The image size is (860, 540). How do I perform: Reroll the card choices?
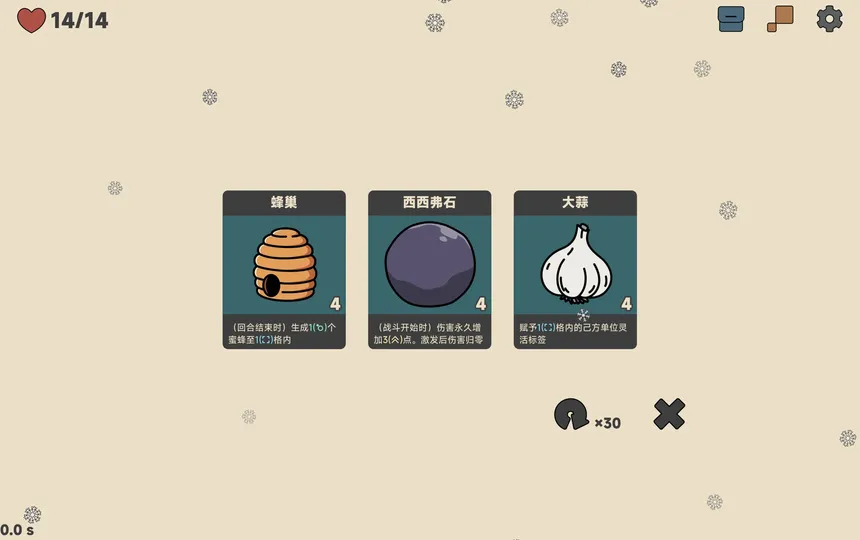pos(572,414)
